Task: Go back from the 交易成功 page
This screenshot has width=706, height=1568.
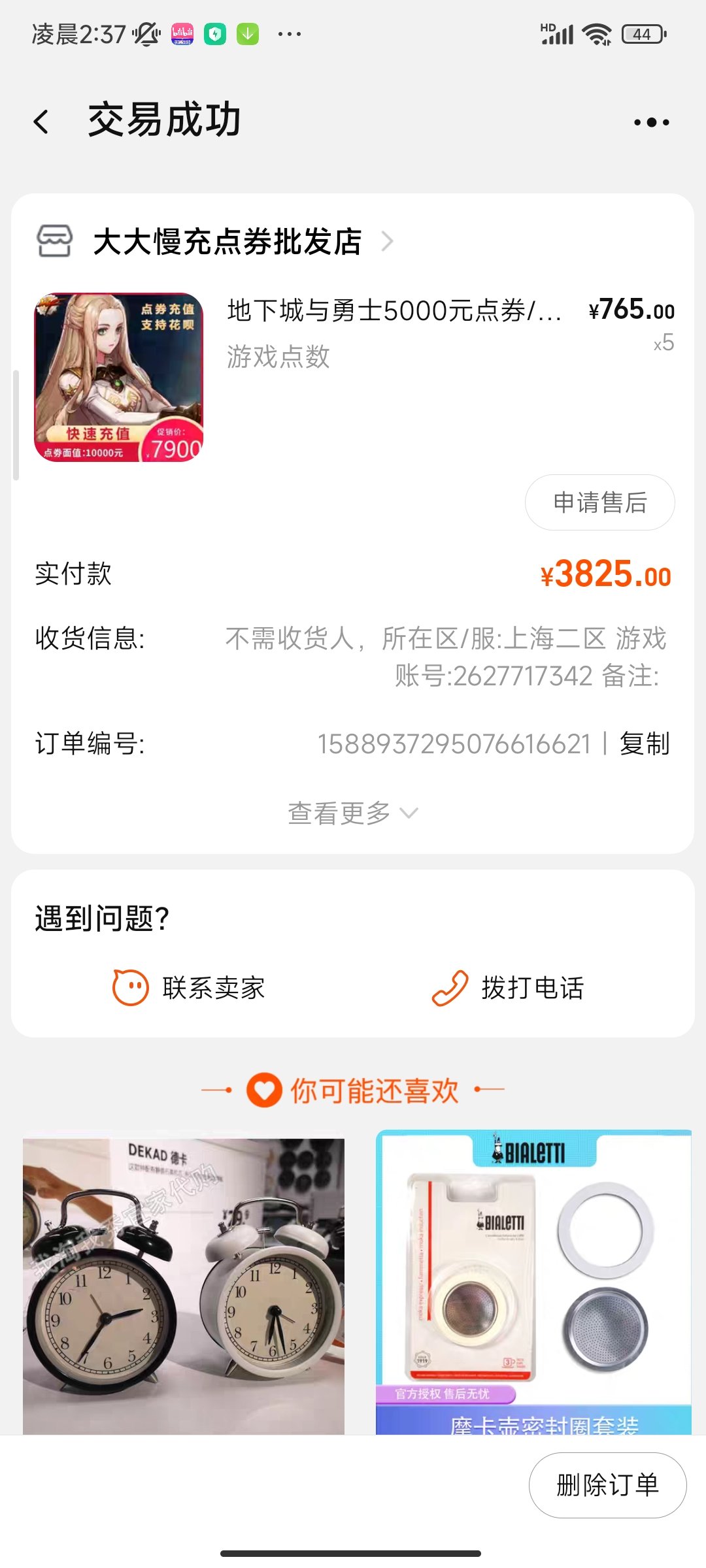Action: [x=41, y=122]
